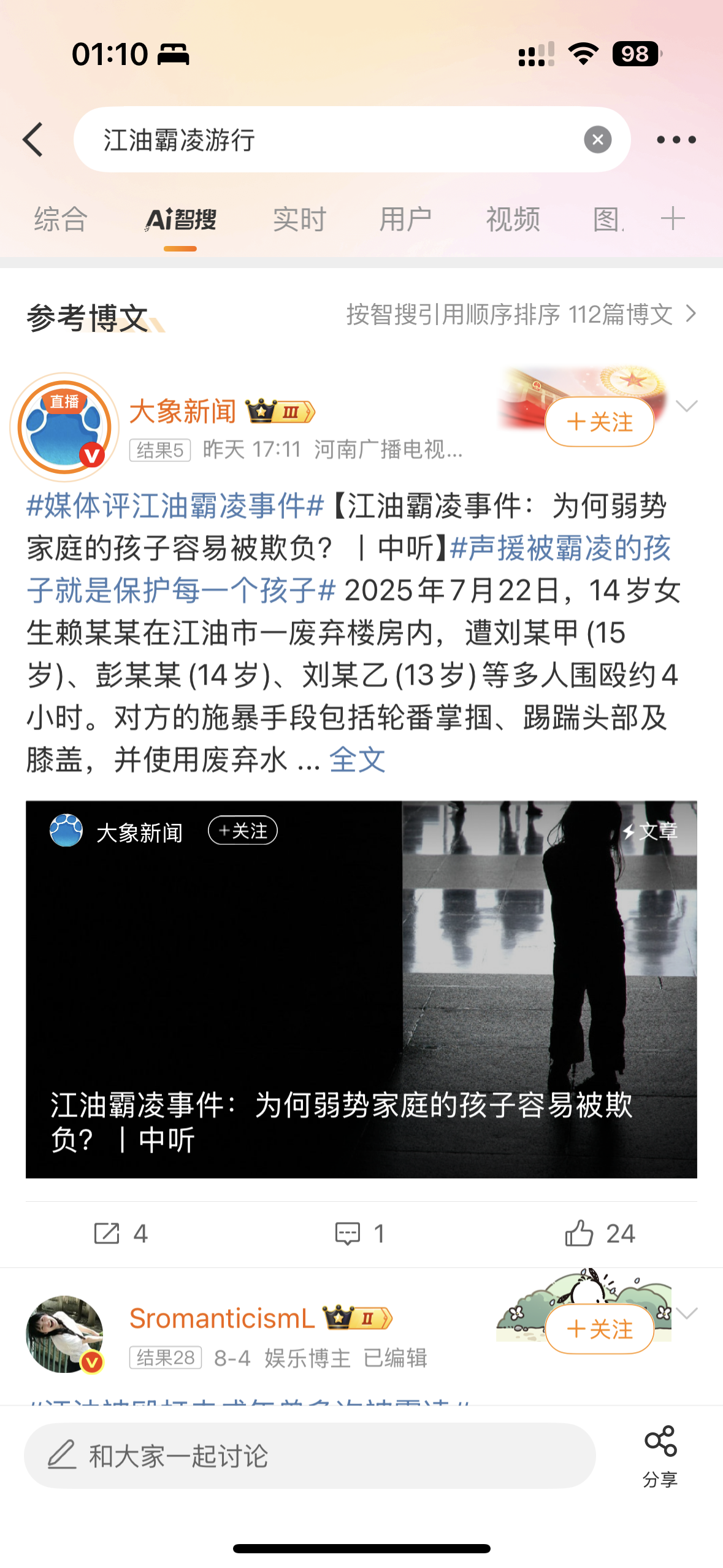Screen dimensions: 723x1568
Task: Tap the 和大家一起讨论 comment box
Action: coord(310,1456)
